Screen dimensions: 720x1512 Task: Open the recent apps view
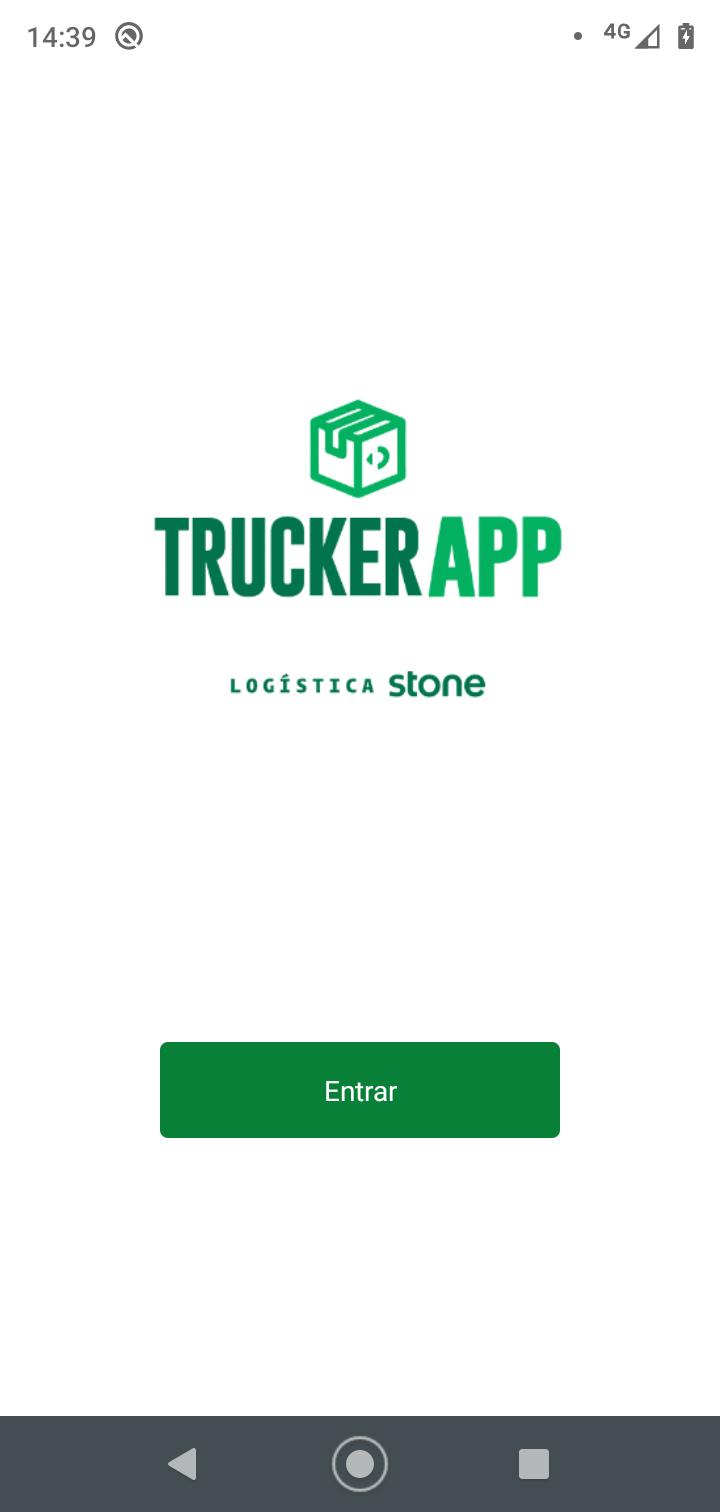tap(534, 1464)
